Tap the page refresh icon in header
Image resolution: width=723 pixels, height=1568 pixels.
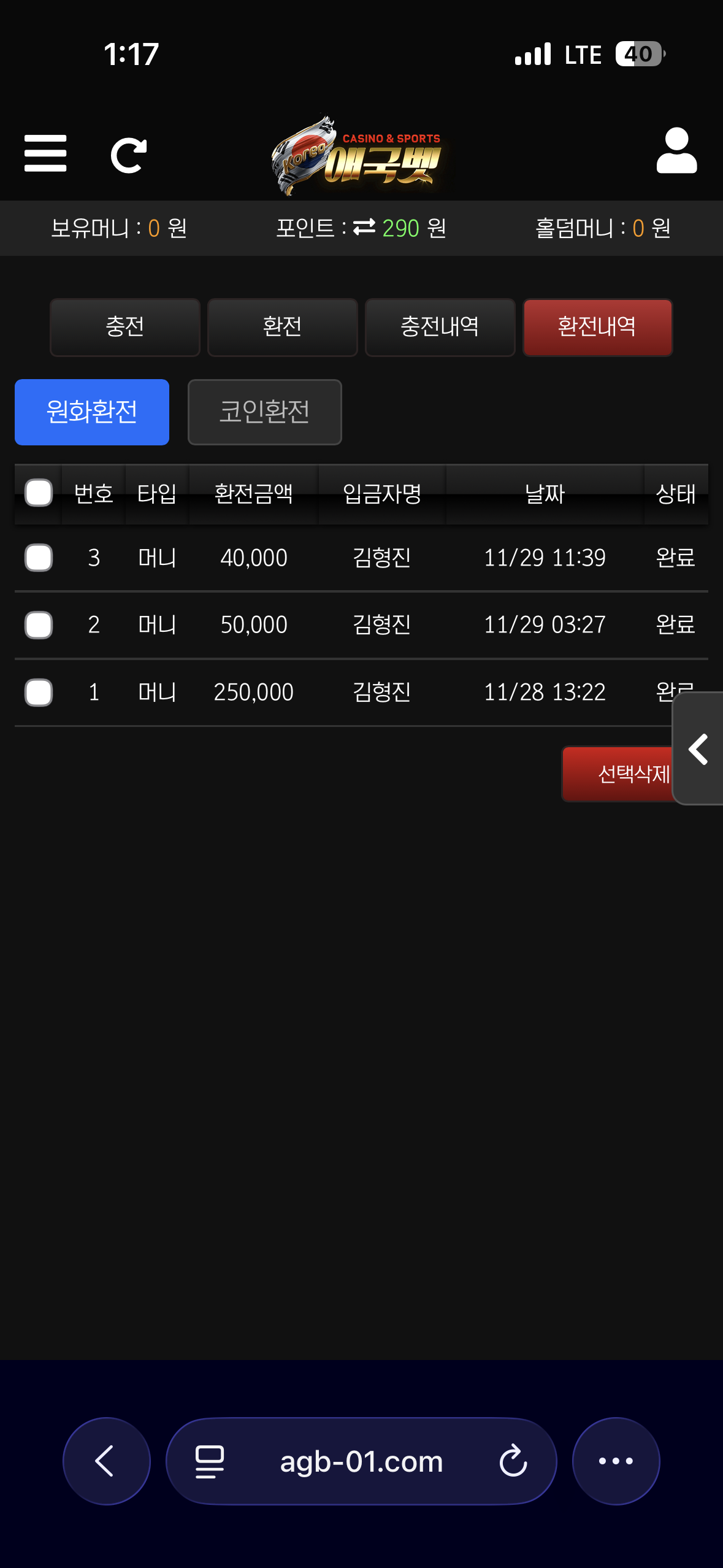point(128,155)
